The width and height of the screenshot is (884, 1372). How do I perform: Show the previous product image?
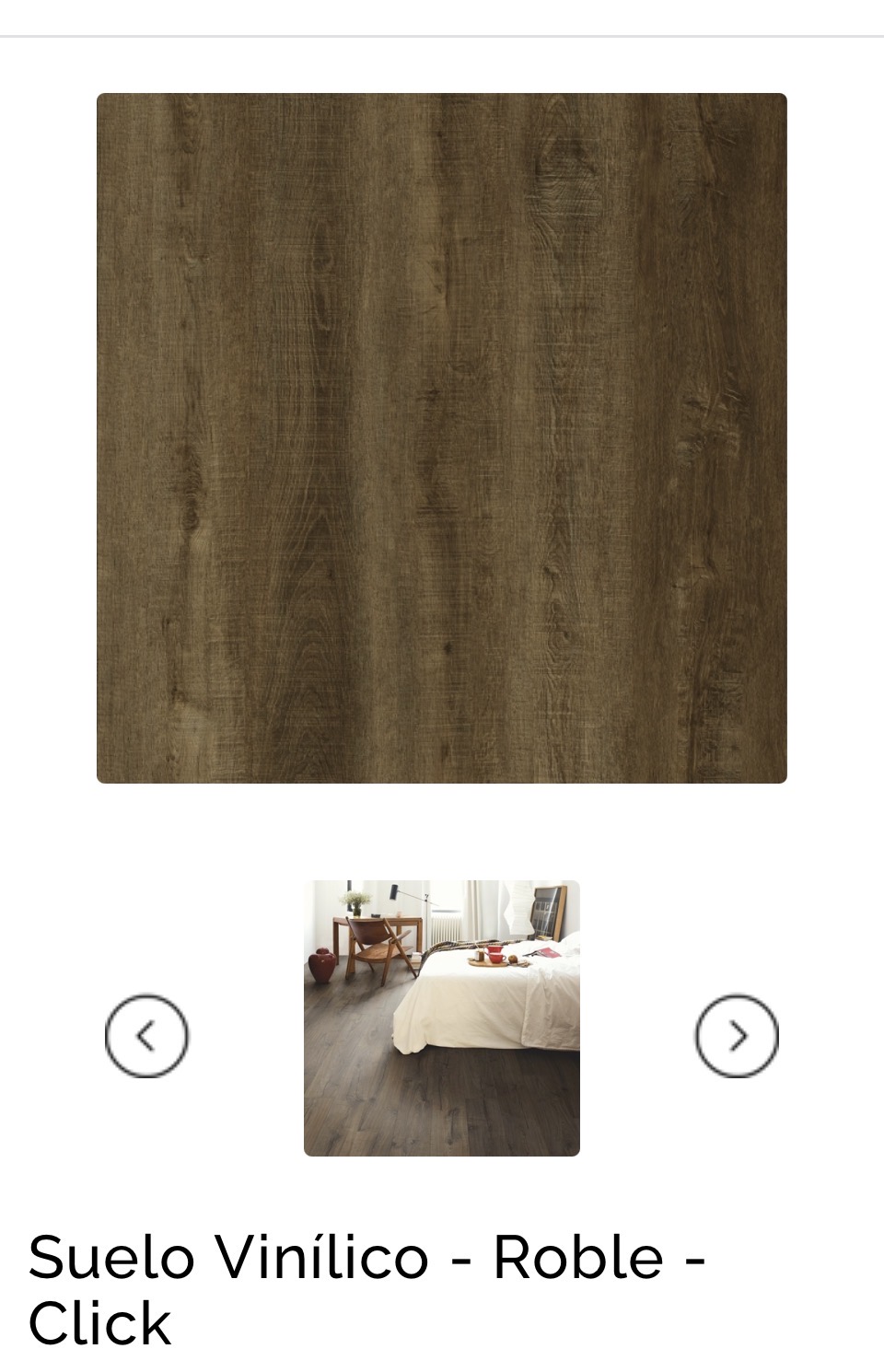(146, 1036)
